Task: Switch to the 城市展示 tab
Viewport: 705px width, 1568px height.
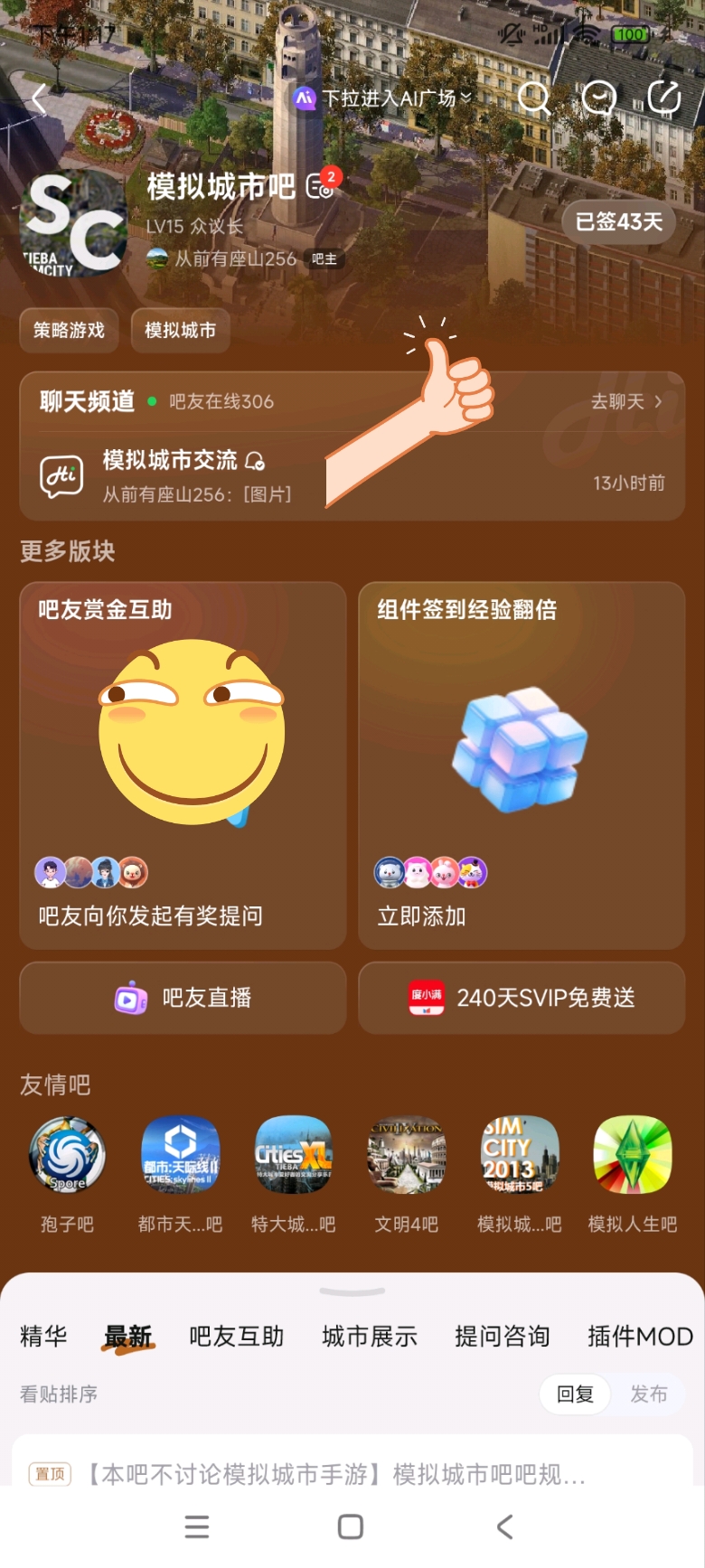Action: pyautogui.click(x=370, y=1336)
